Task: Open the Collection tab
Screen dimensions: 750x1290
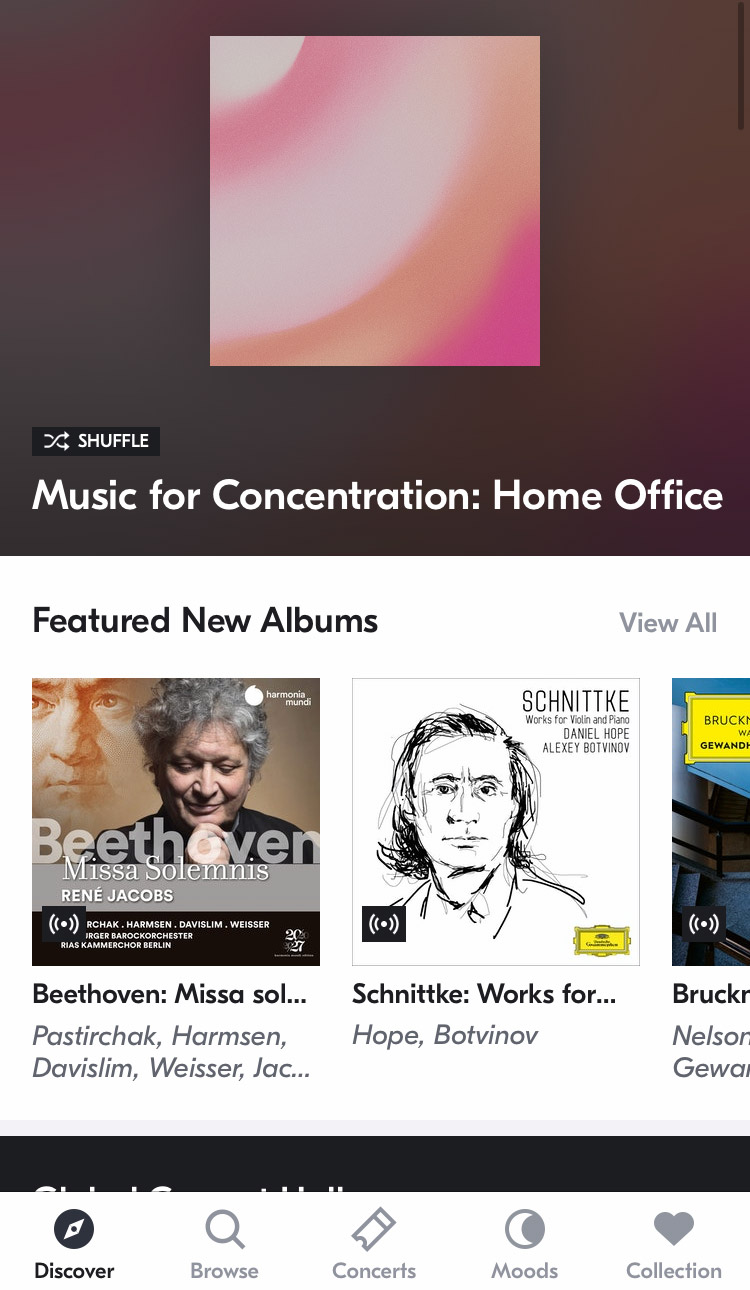Action: 673,1243
